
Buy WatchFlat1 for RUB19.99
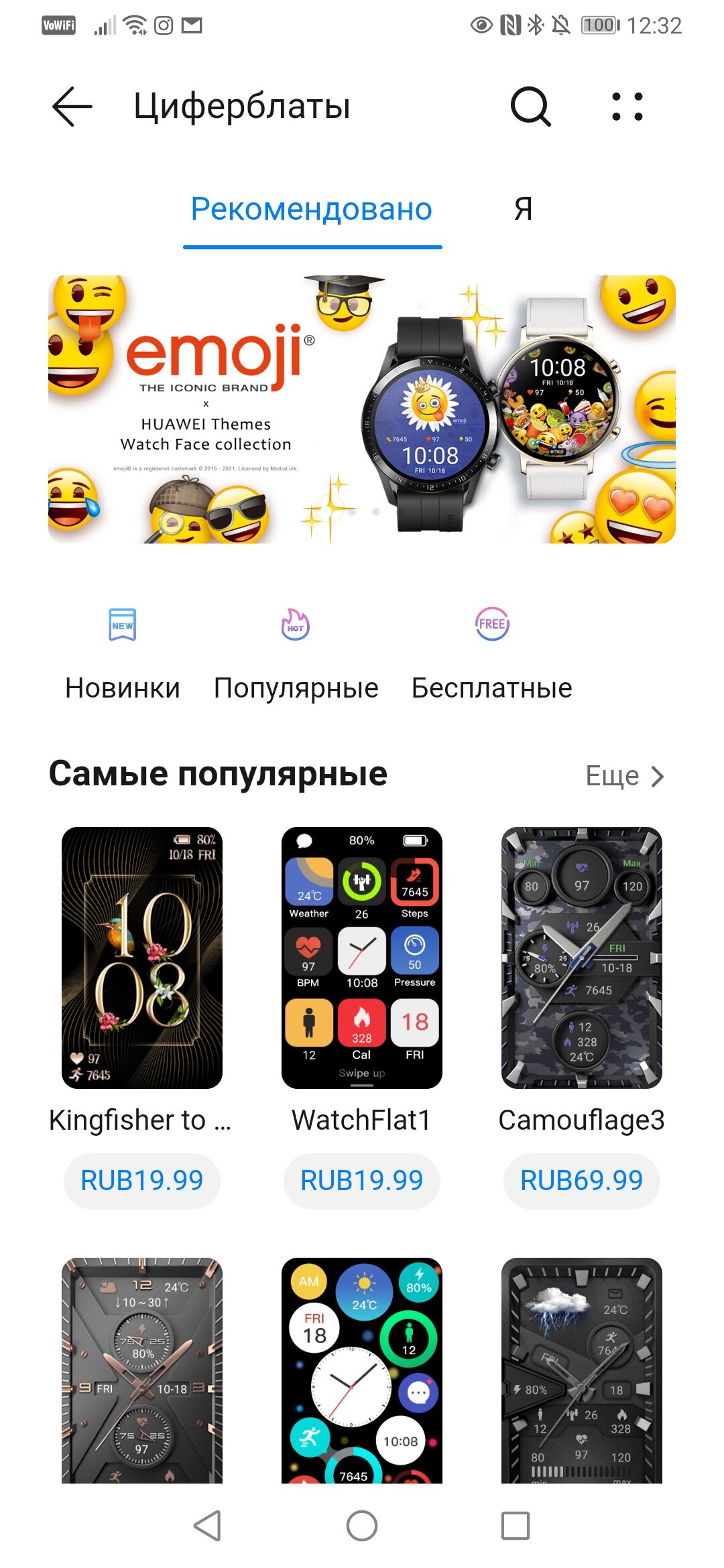362,1181
